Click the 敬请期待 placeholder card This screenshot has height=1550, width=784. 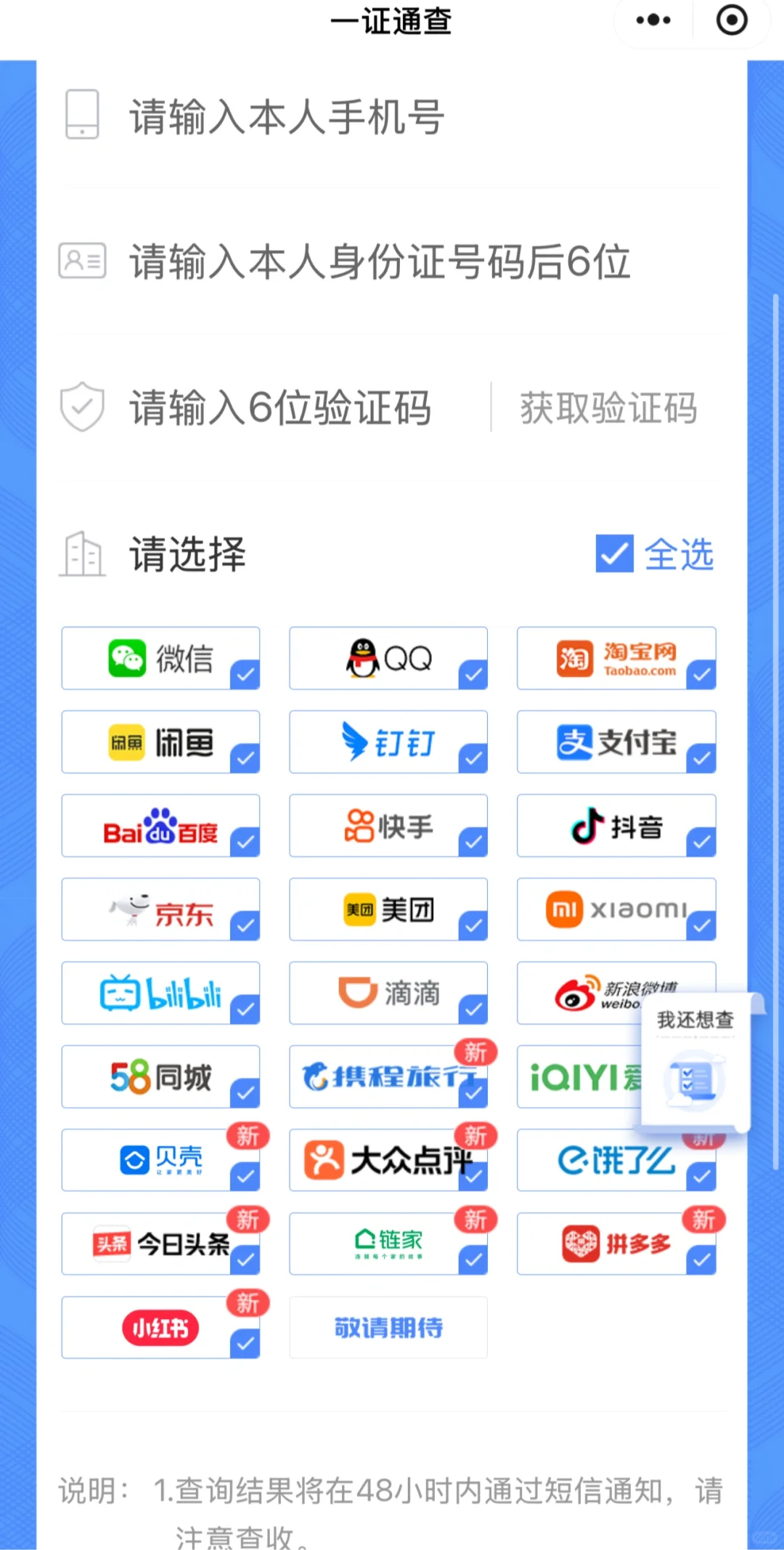pos(388,1326)
